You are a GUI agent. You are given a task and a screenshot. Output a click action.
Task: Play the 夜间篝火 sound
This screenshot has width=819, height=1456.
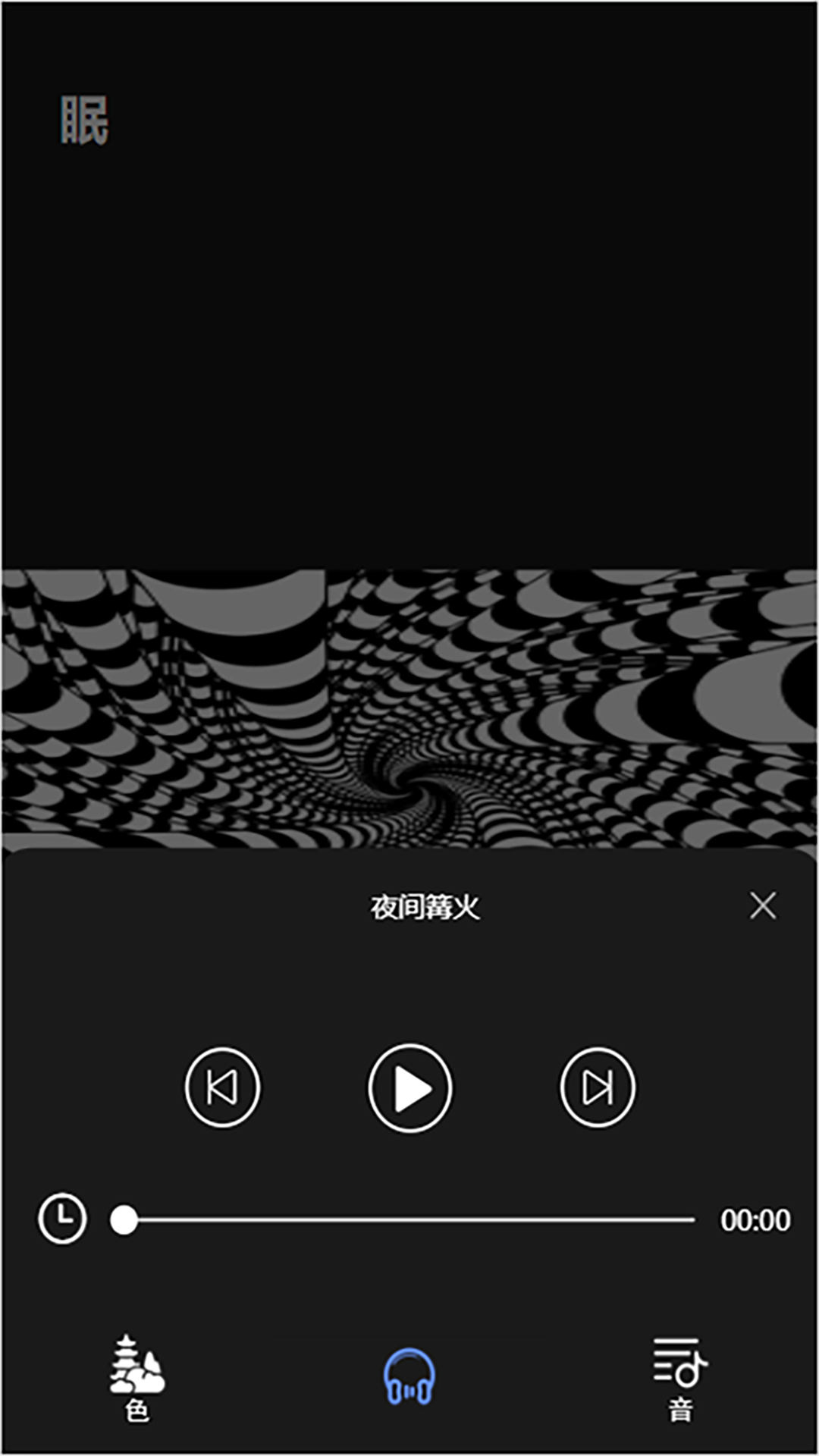click(409, 1089)
